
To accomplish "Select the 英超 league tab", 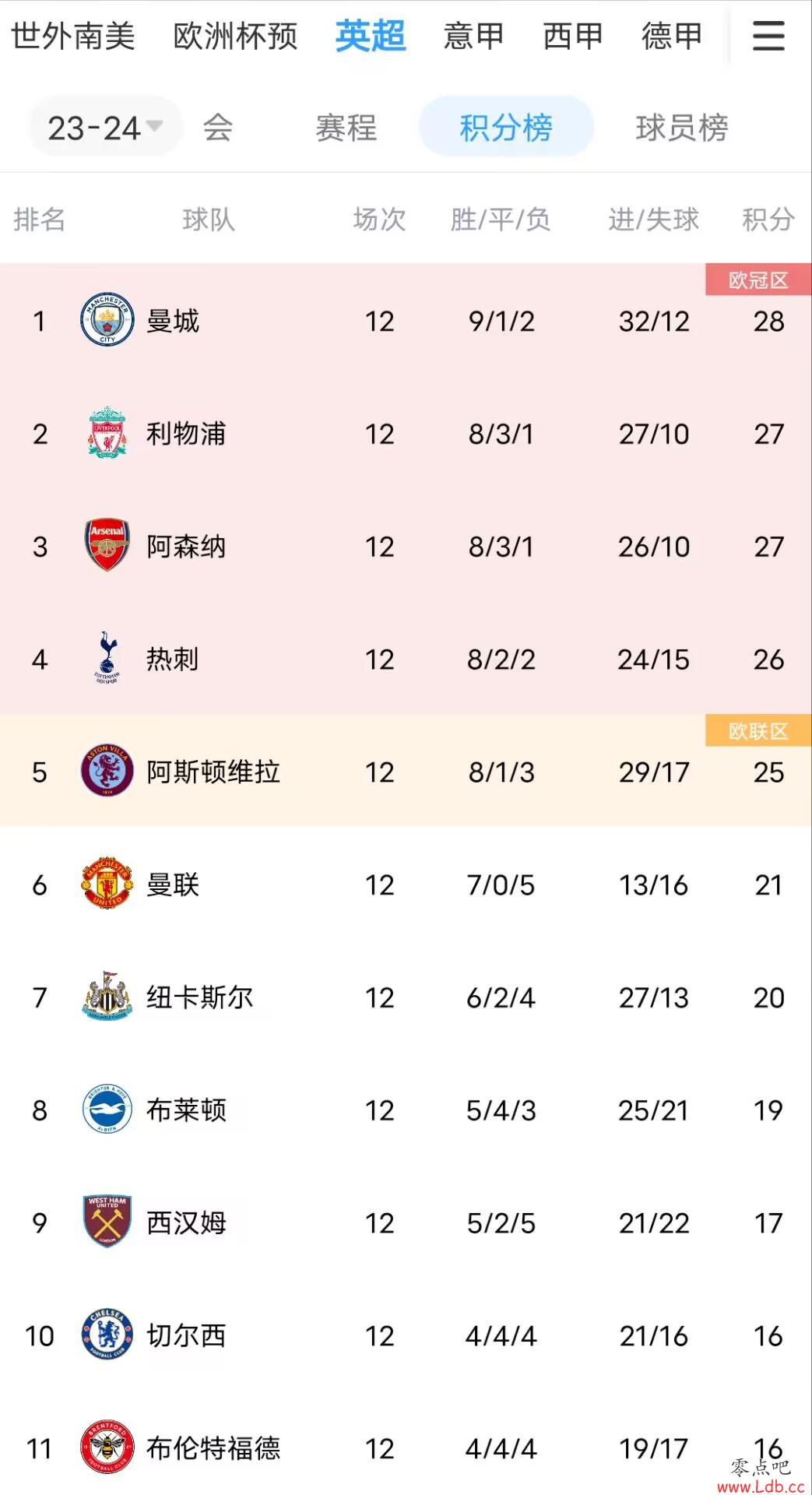I will pos(371,36).
